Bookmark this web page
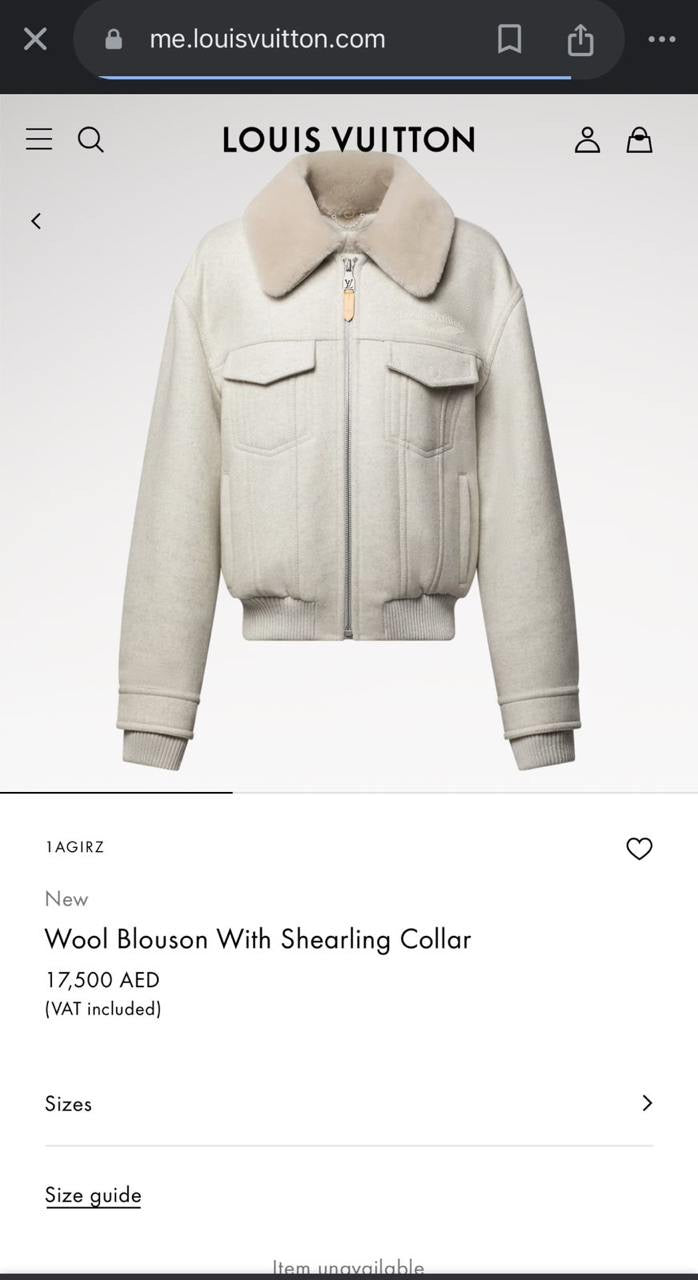The width and height of the screenshot is (698, 1280). [x=509, y=39]
